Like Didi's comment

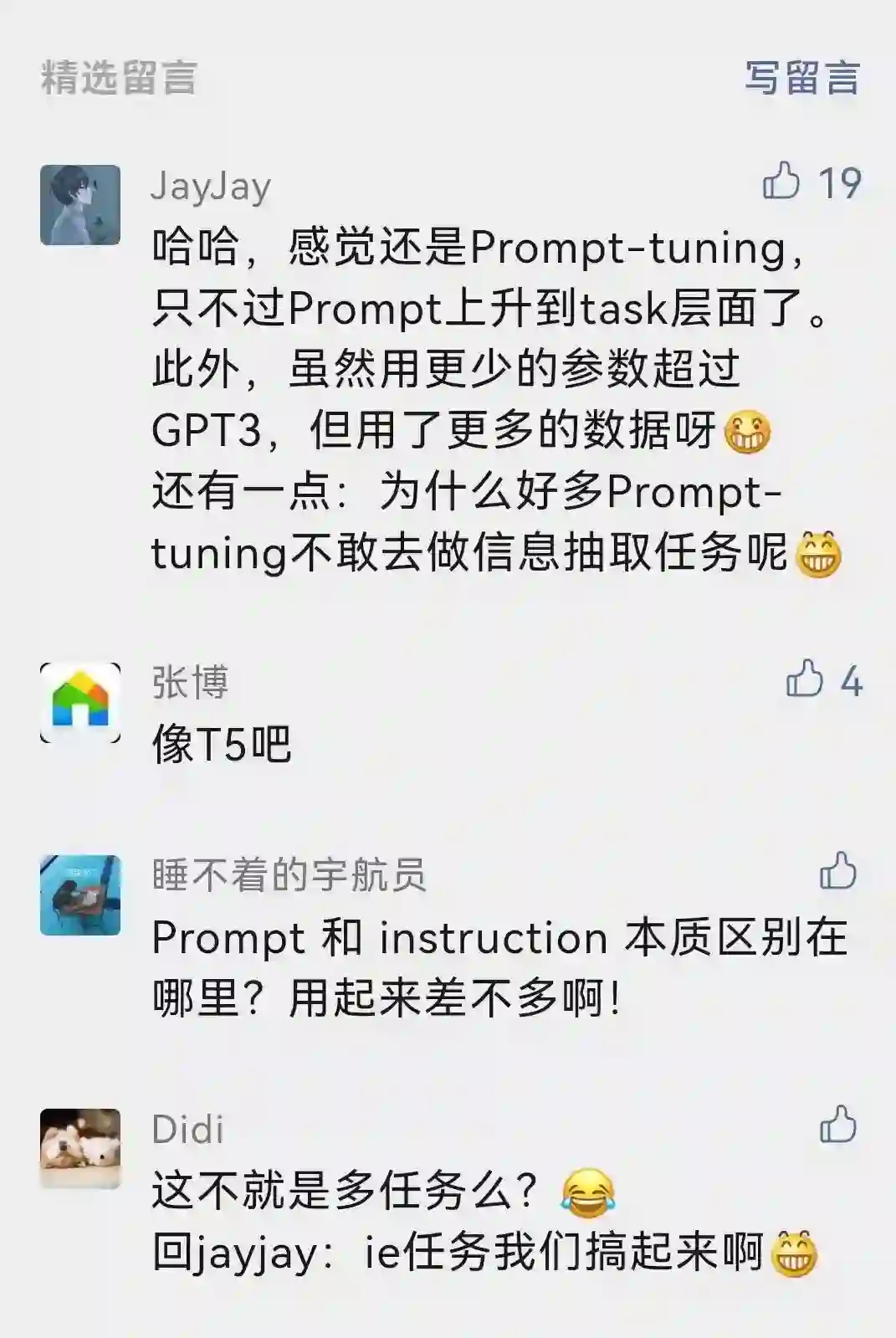(837, 1125)
